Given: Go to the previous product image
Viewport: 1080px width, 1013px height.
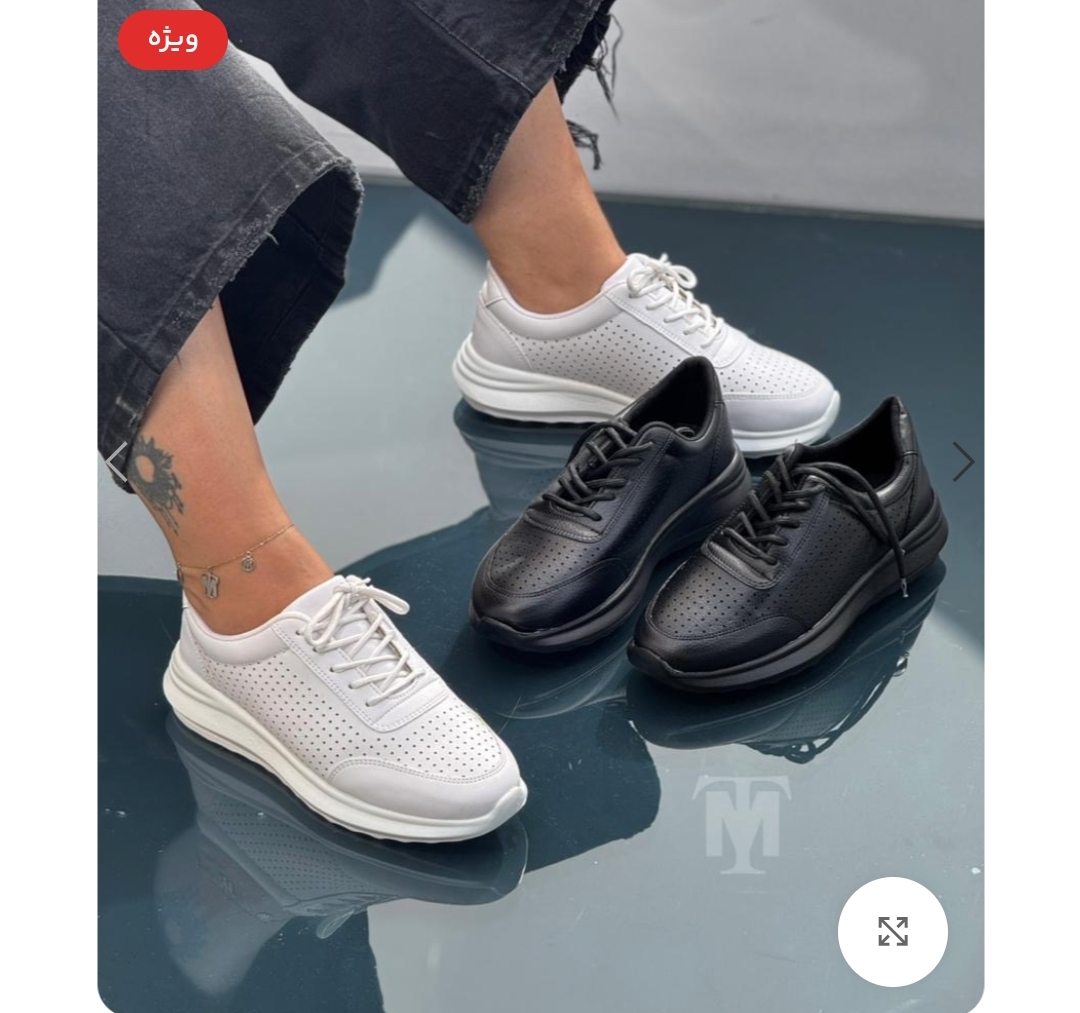Looking at the screenshot, I should (117, 462).
